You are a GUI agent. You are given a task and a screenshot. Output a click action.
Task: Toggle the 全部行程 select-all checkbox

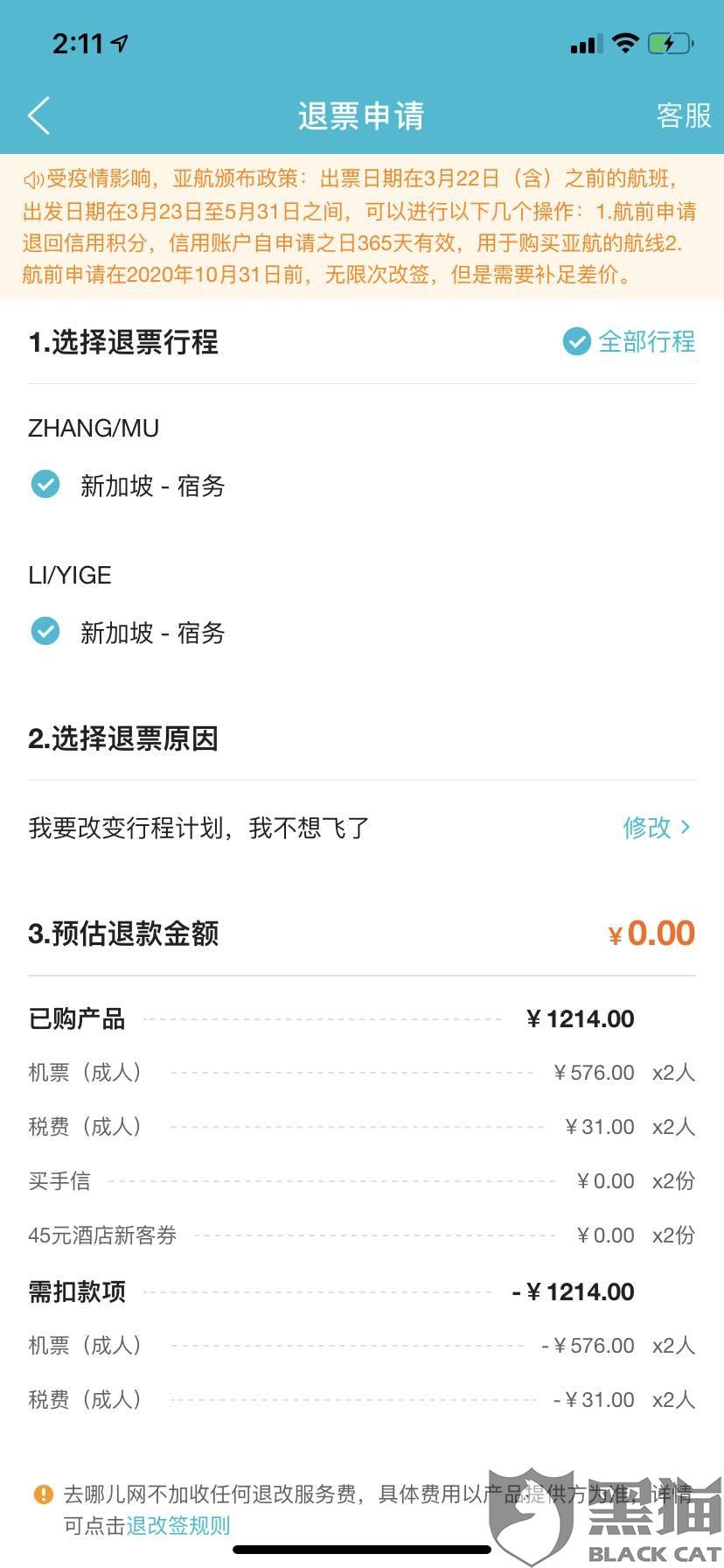pyautogui.click(x=577, y=341)
